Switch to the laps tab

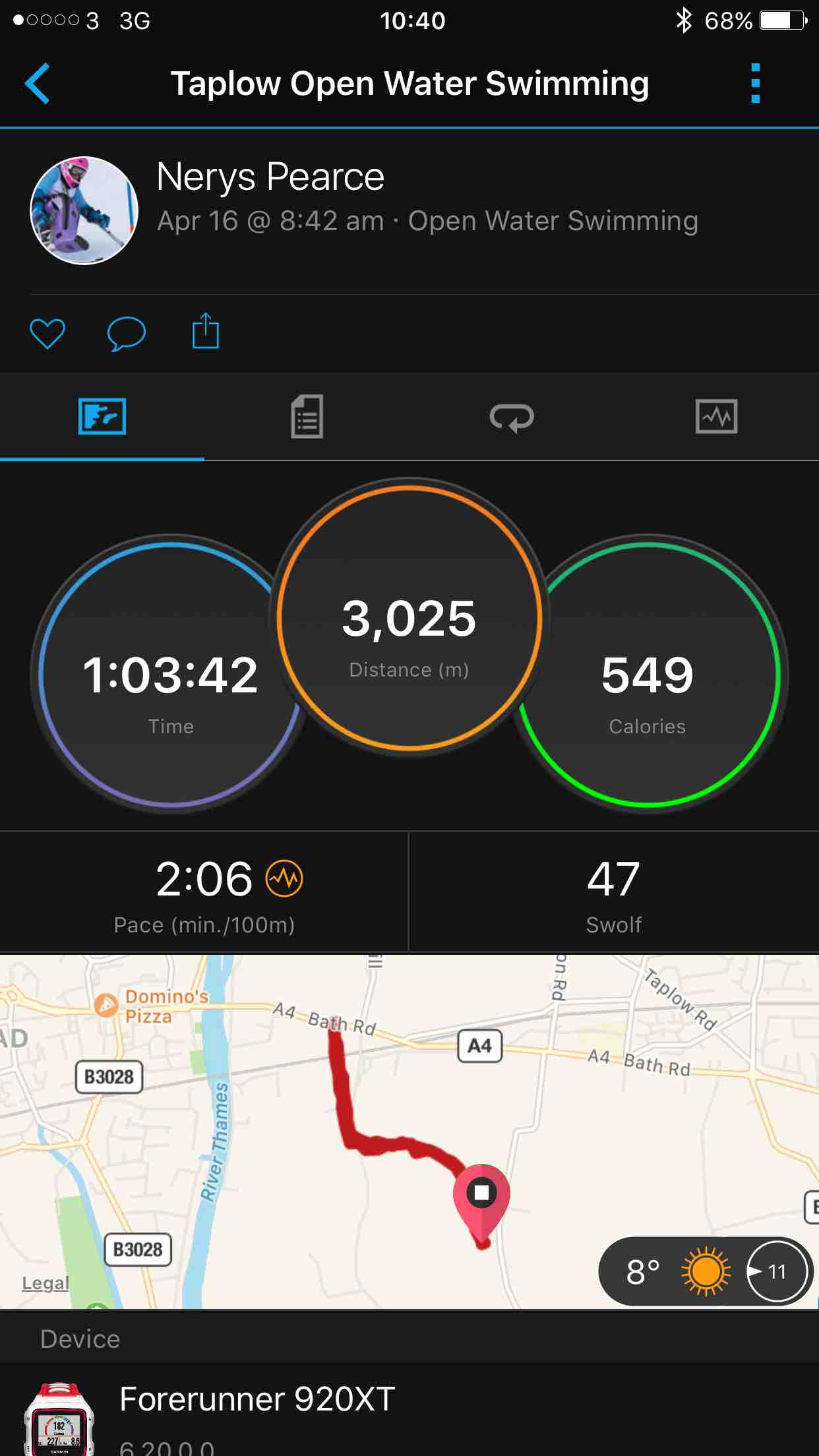[512, 417]
